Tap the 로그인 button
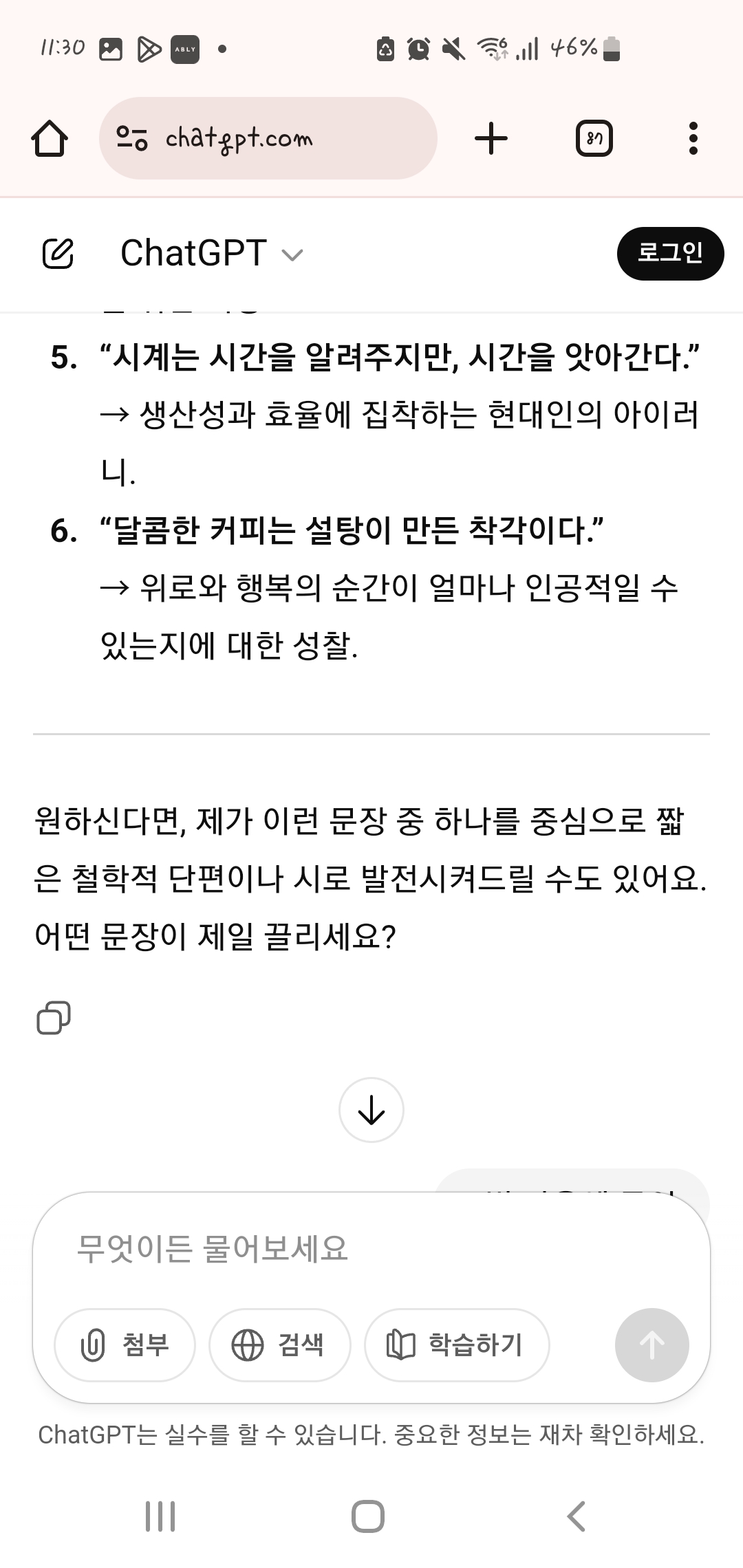Screen dimensions: 743x1568 [670, 253]
